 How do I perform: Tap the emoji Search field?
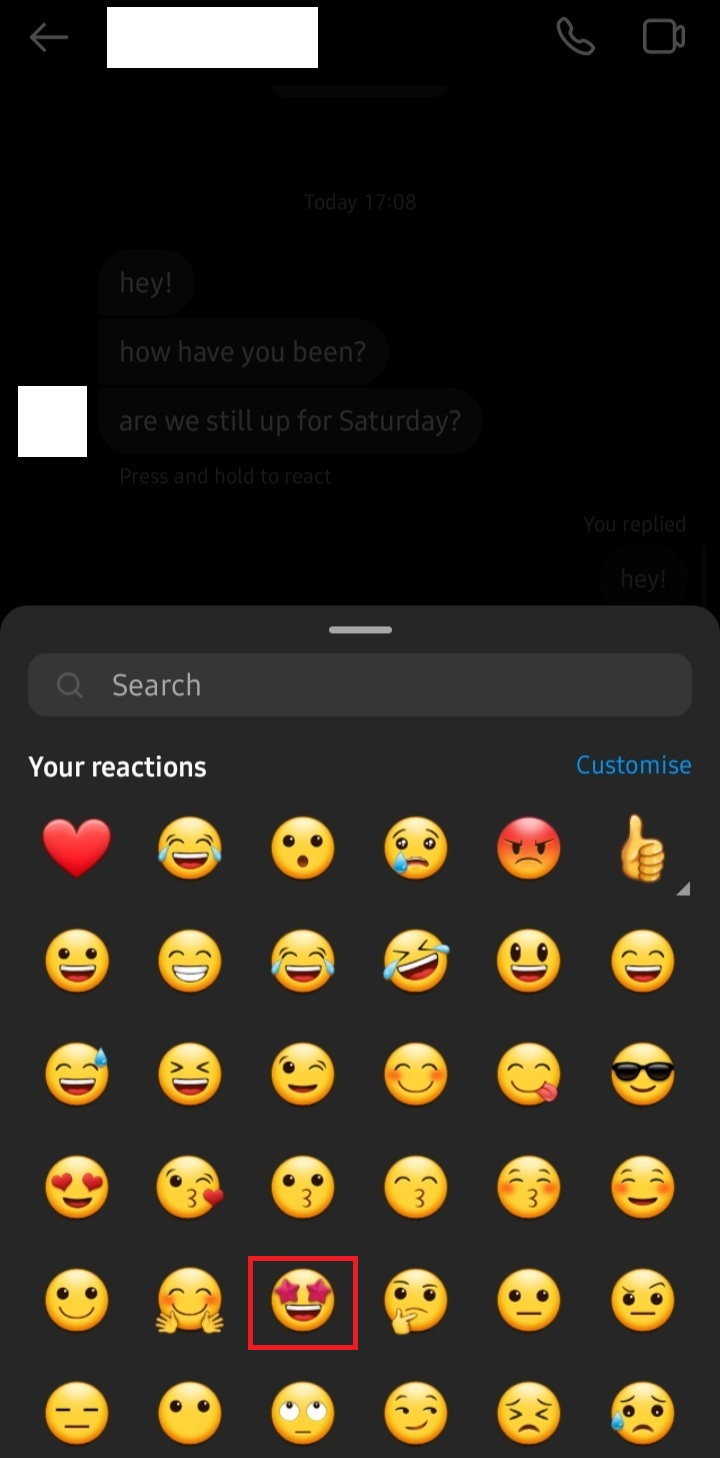[x=360, y=685]
